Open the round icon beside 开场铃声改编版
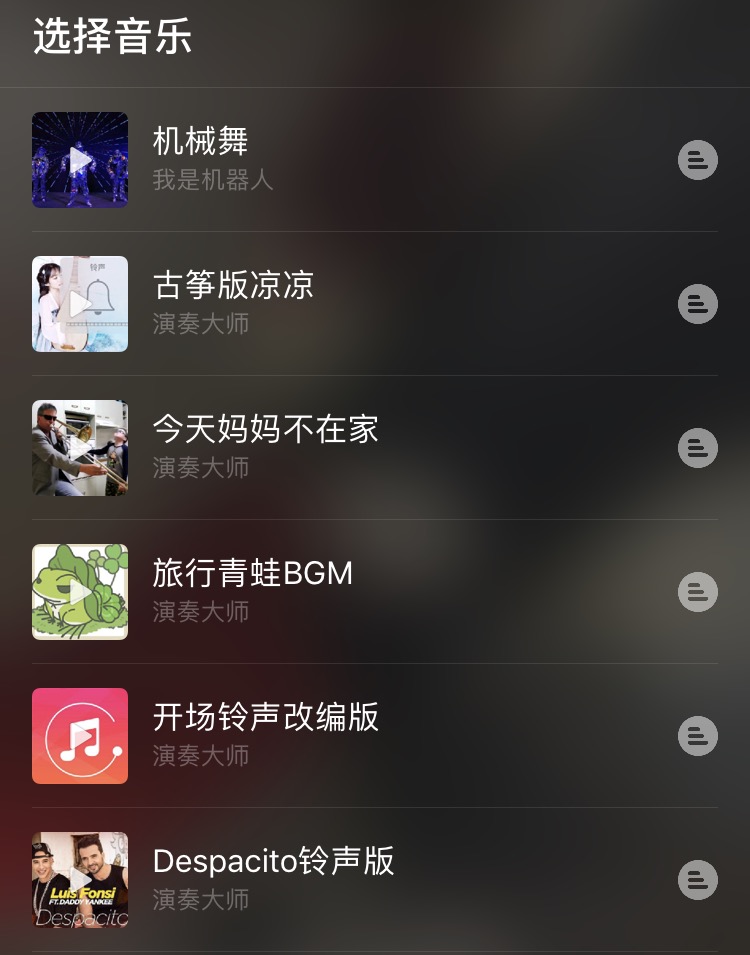The height and width of the screenshot is (955, 750). pos(698,736)
